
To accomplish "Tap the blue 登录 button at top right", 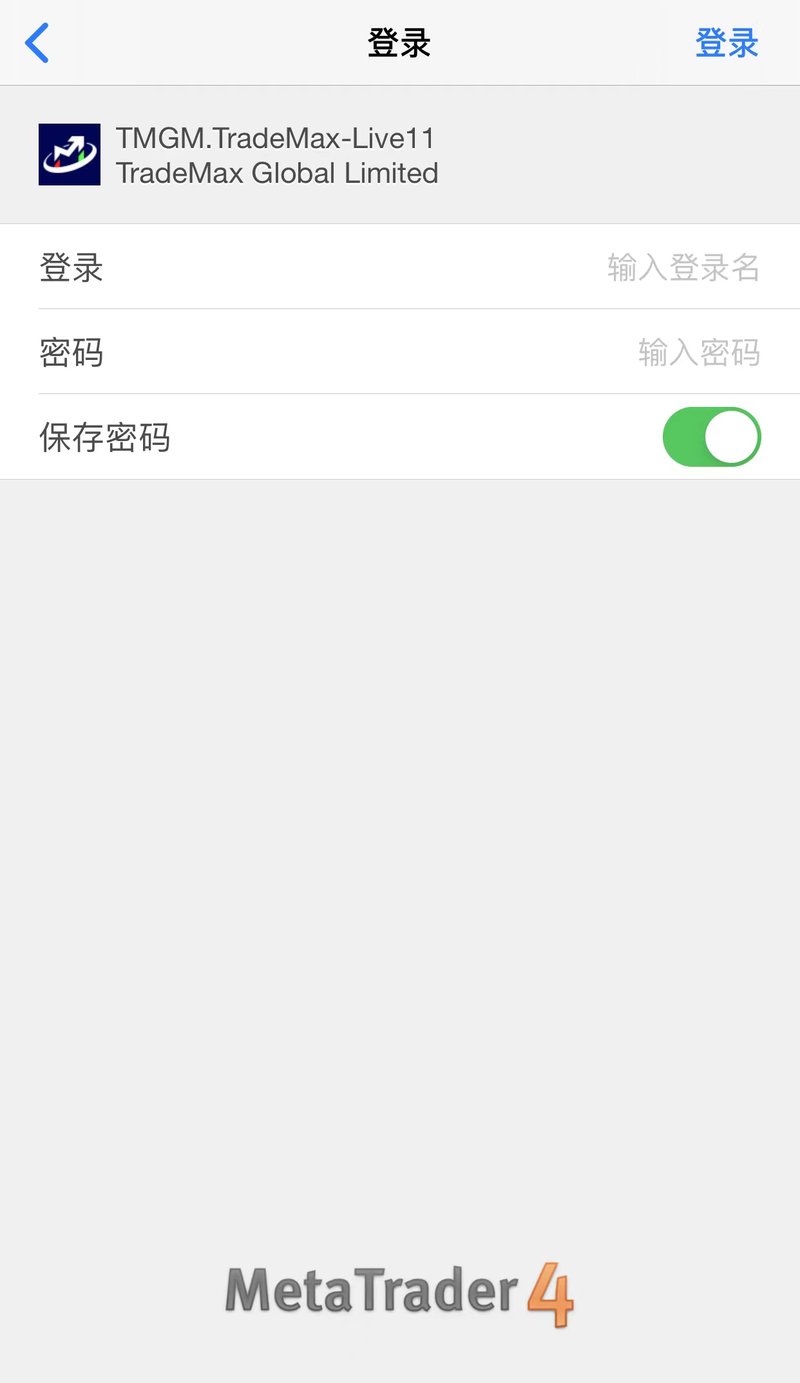I will tap(726, 43).
